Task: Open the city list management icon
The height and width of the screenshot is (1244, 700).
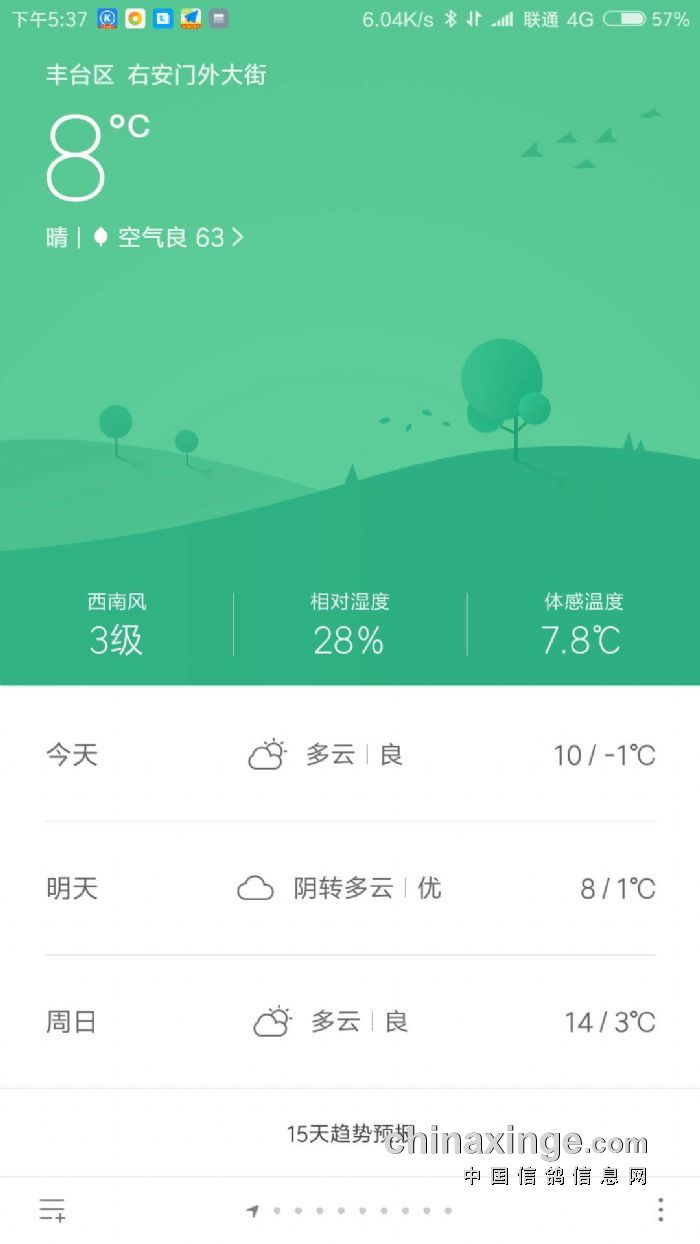Action: tap(52, 1210)
